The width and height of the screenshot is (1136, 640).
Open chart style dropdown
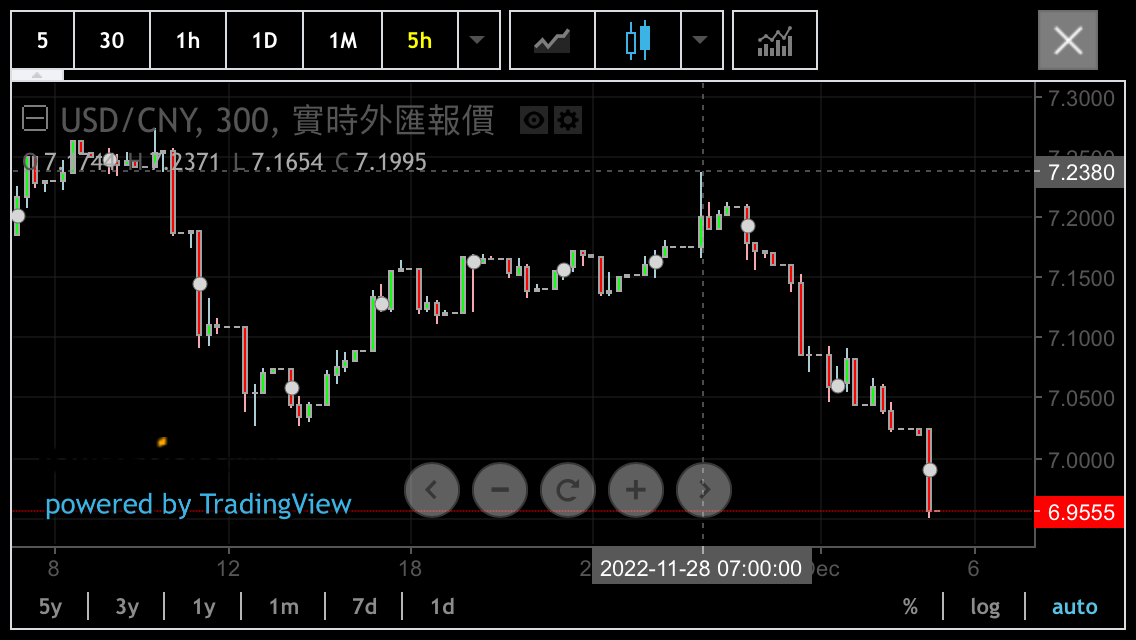coord(701,40)
